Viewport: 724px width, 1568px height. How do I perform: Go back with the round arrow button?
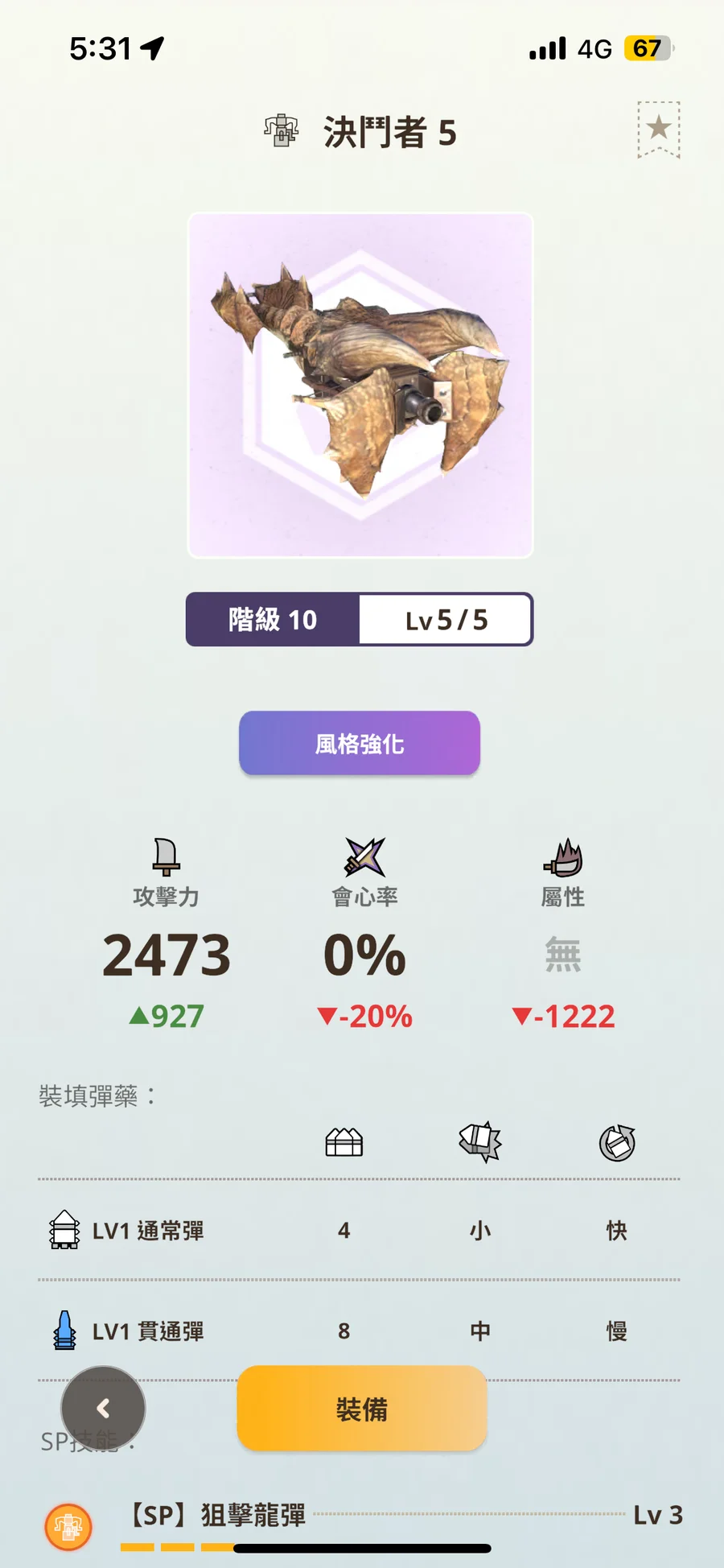point(103,1408)
